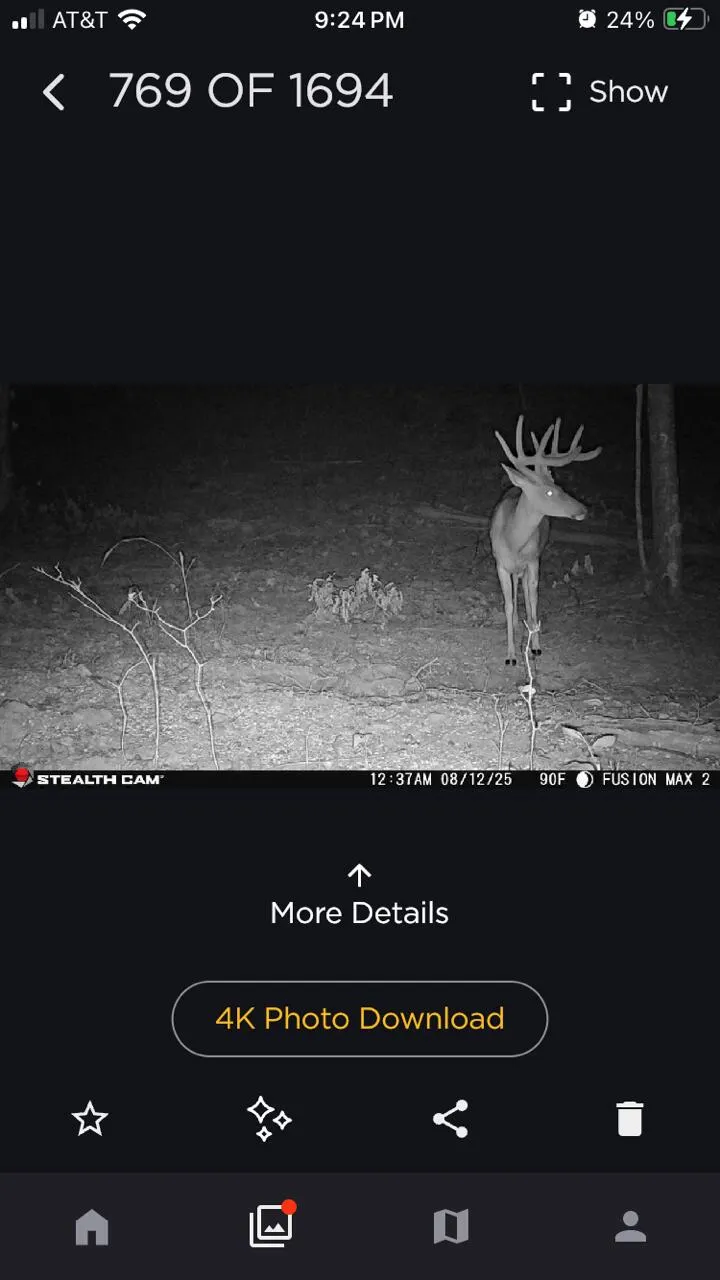Image resolution: width=720 pixels, height=1280 pixels.
Task: Share this trail camera photo
Action: (x=450, y=1118)
